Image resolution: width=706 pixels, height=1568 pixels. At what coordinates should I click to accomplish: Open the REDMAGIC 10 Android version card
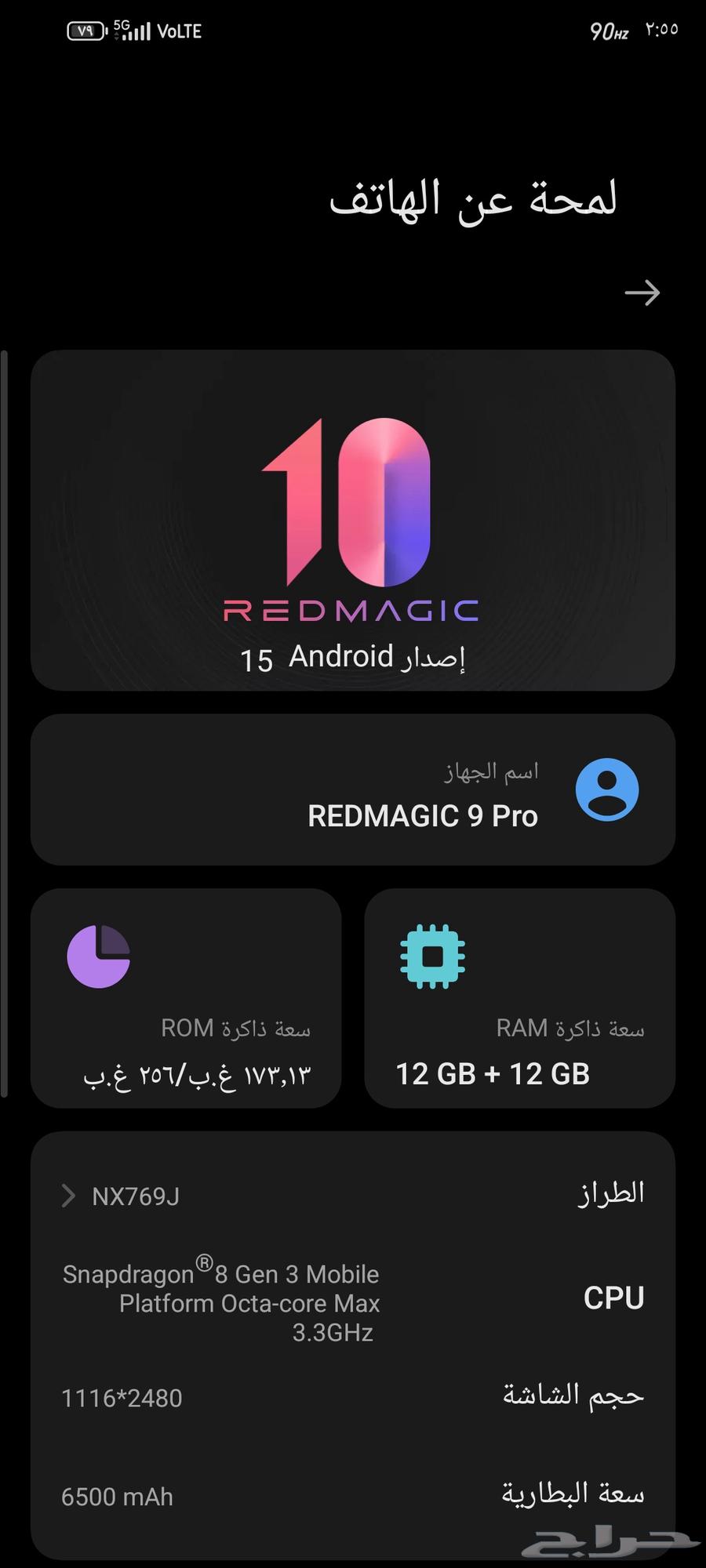352,521
